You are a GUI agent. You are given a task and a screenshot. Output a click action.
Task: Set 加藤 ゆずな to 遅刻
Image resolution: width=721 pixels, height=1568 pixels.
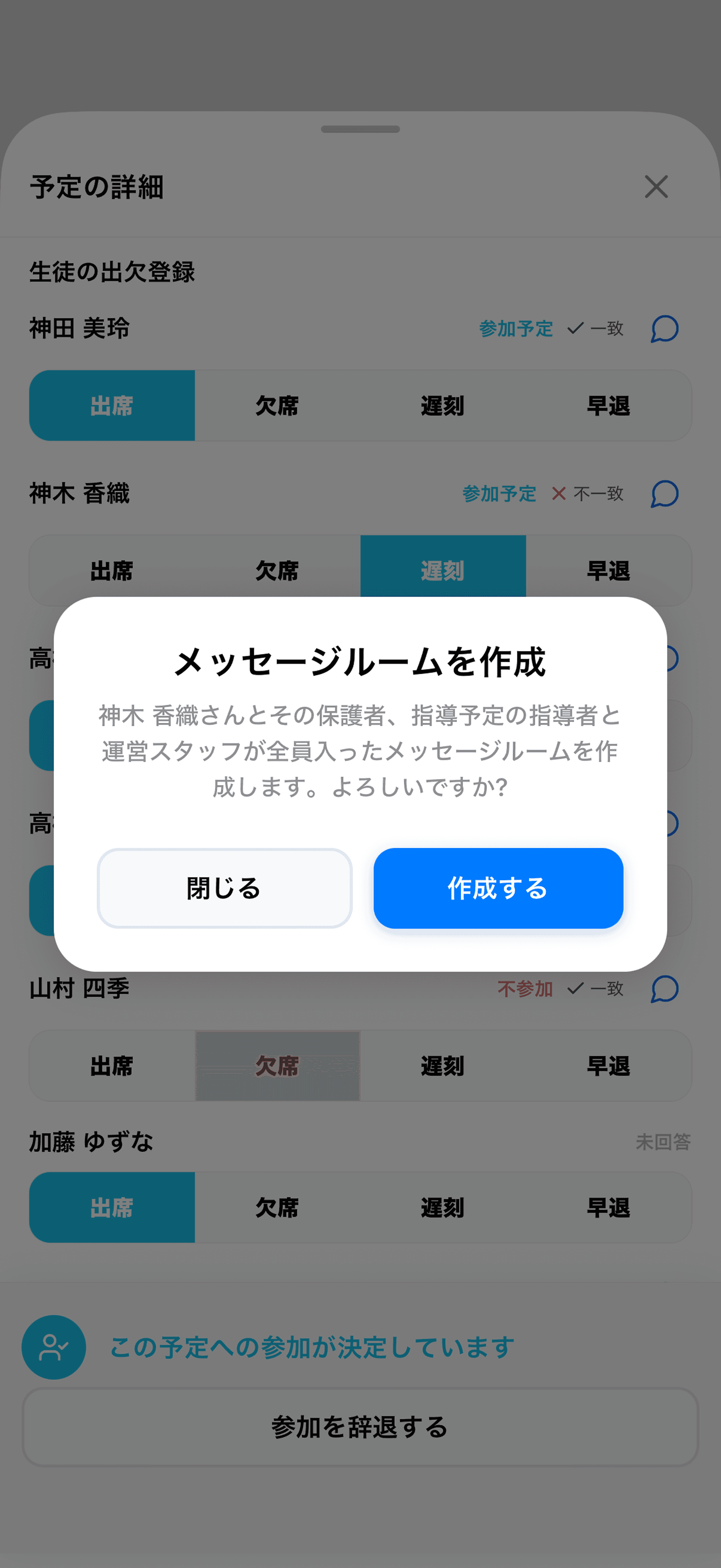point(442,1208)
